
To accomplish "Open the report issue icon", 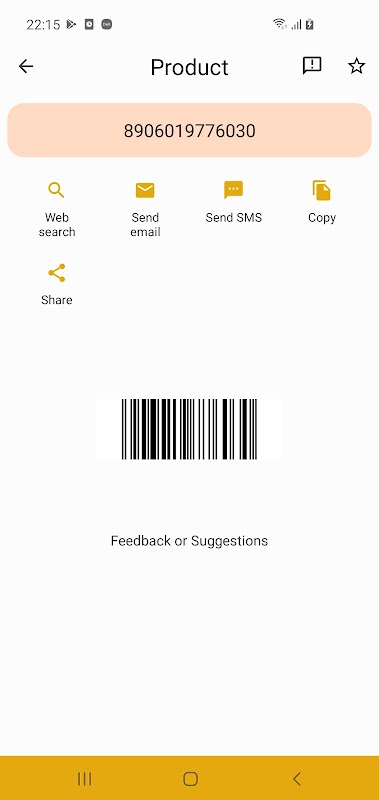I will [312, 65].
